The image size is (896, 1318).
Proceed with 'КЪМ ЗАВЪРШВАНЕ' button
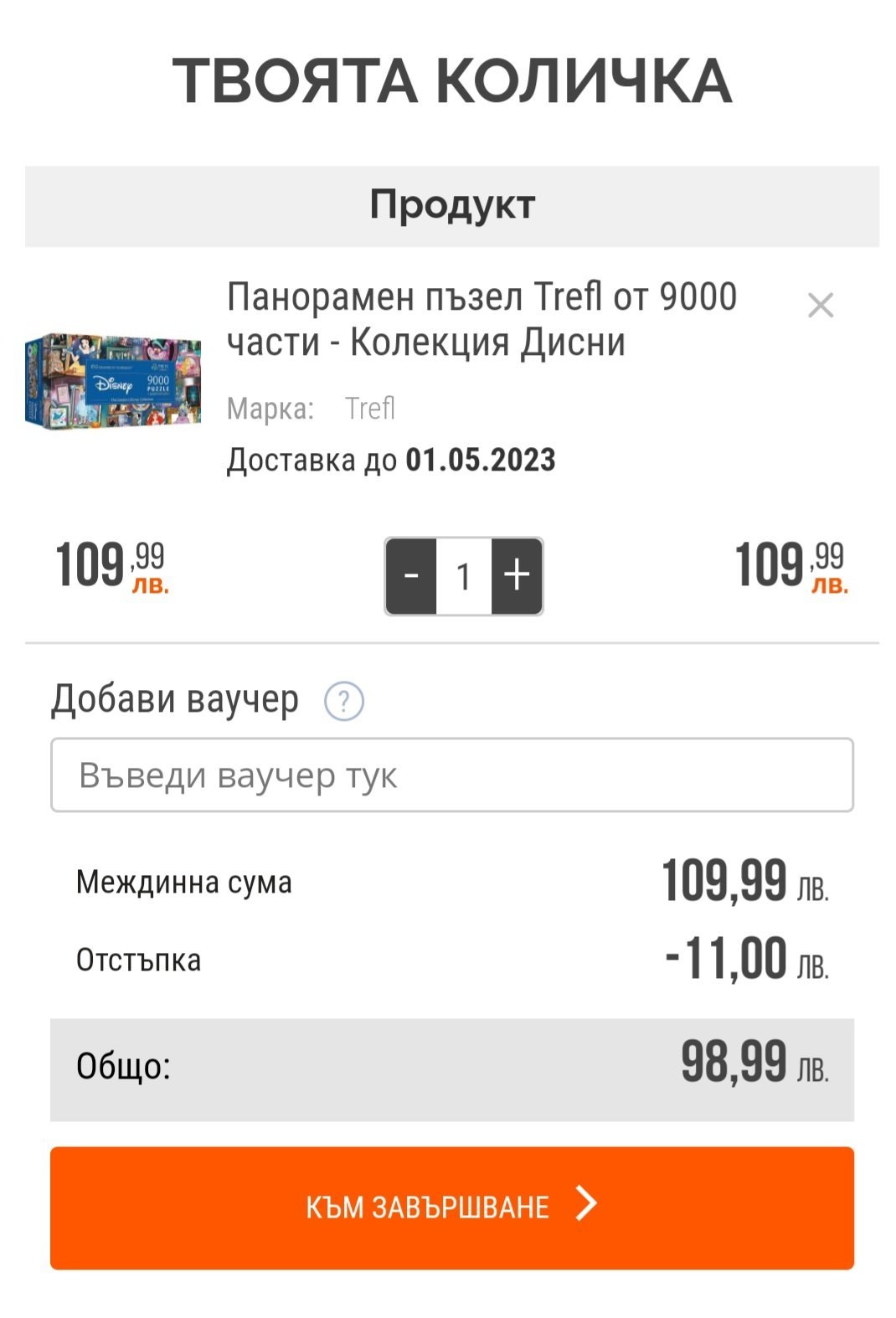pos(452,1207)
